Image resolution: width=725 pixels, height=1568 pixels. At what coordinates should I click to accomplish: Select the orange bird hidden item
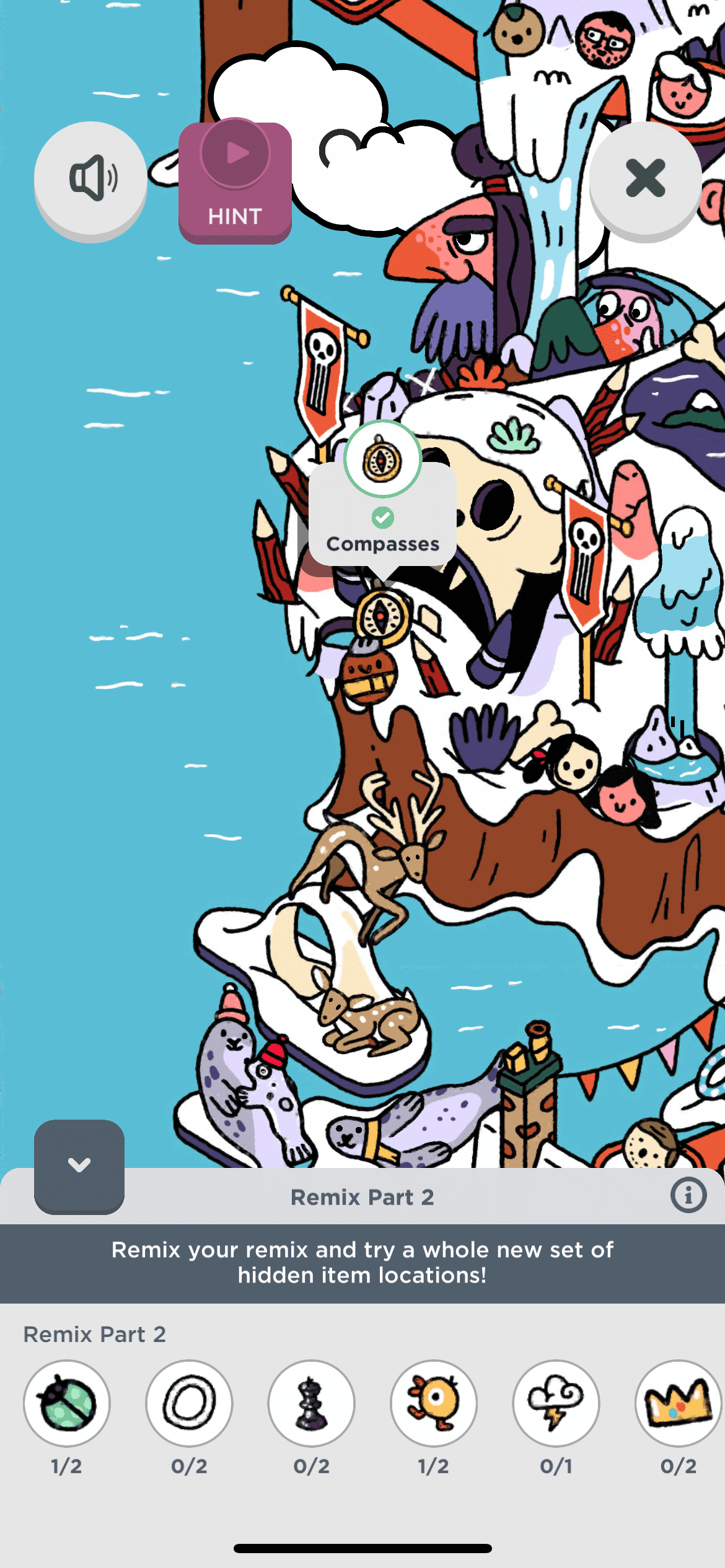[x=434, y=1403]
